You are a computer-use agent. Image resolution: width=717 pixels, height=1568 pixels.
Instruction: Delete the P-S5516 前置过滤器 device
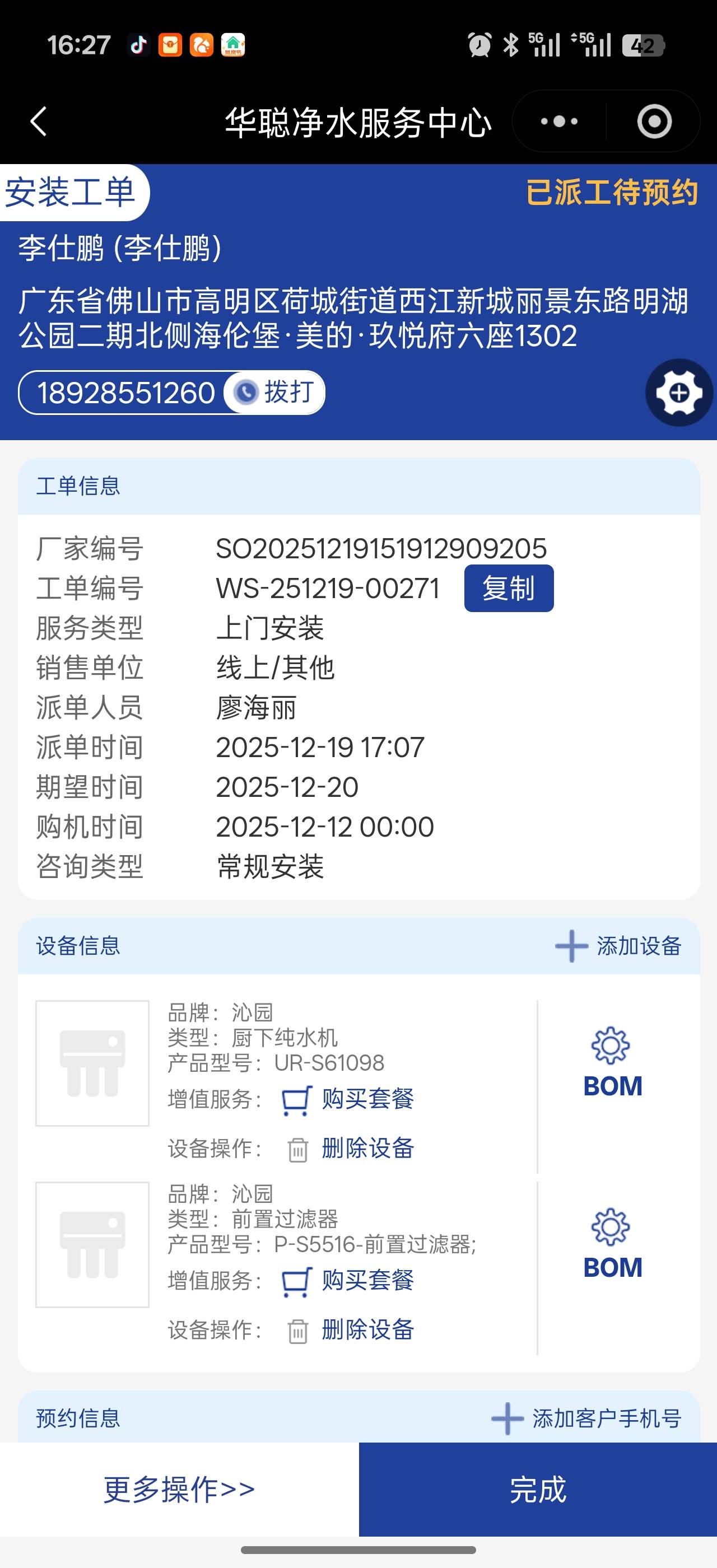click(351, 1330)
